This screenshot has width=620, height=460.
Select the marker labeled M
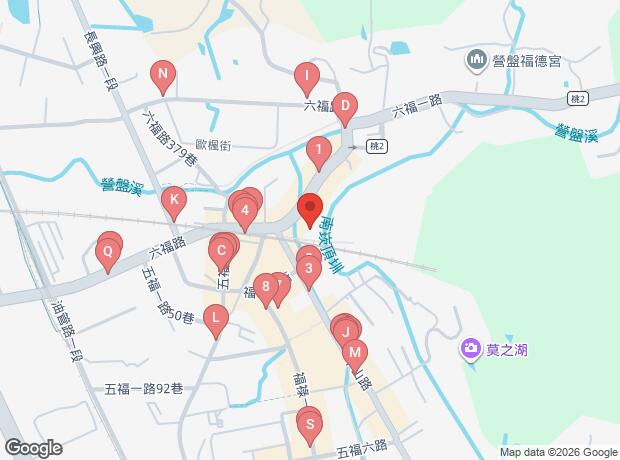pyautogui.click(x=355, y=352)
